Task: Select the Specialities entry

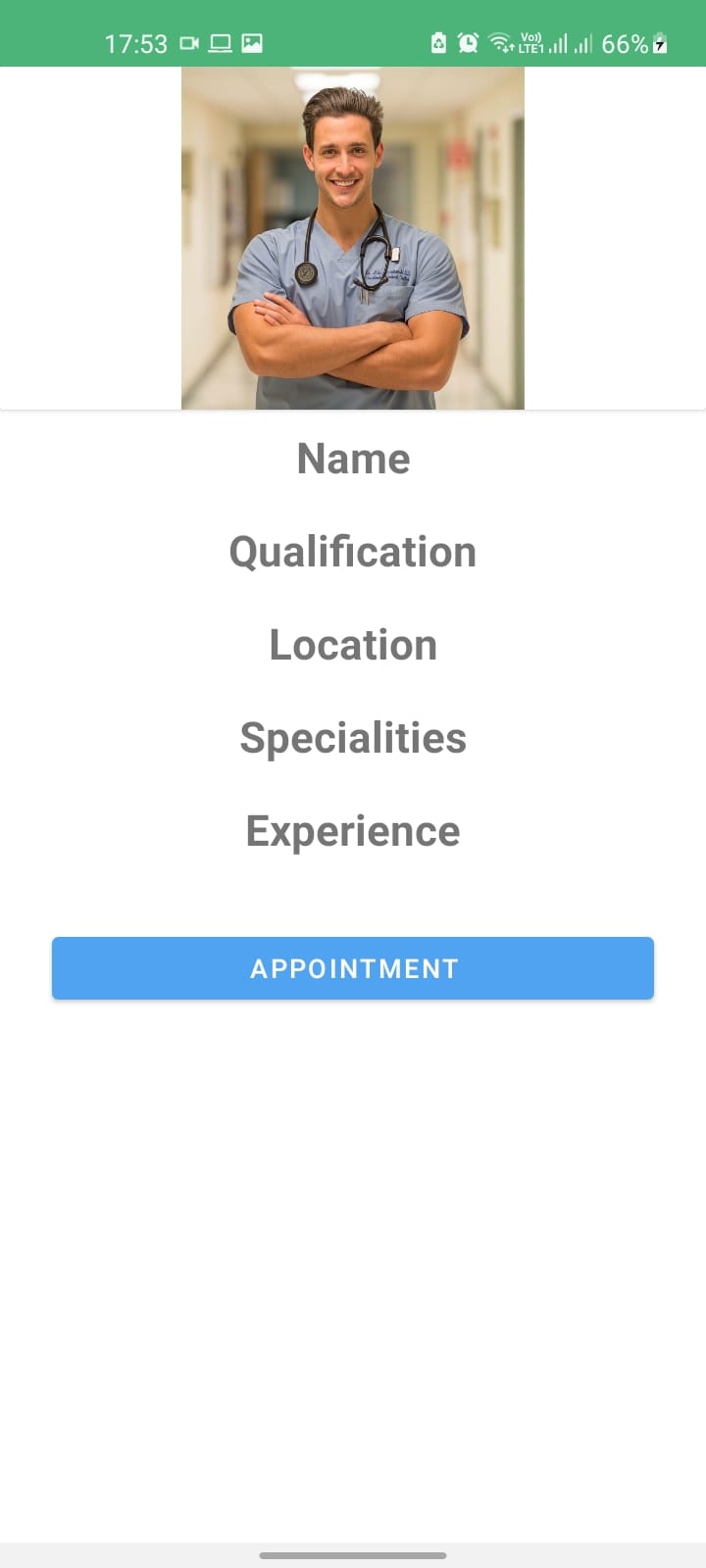Action: (x=353, y=738)
